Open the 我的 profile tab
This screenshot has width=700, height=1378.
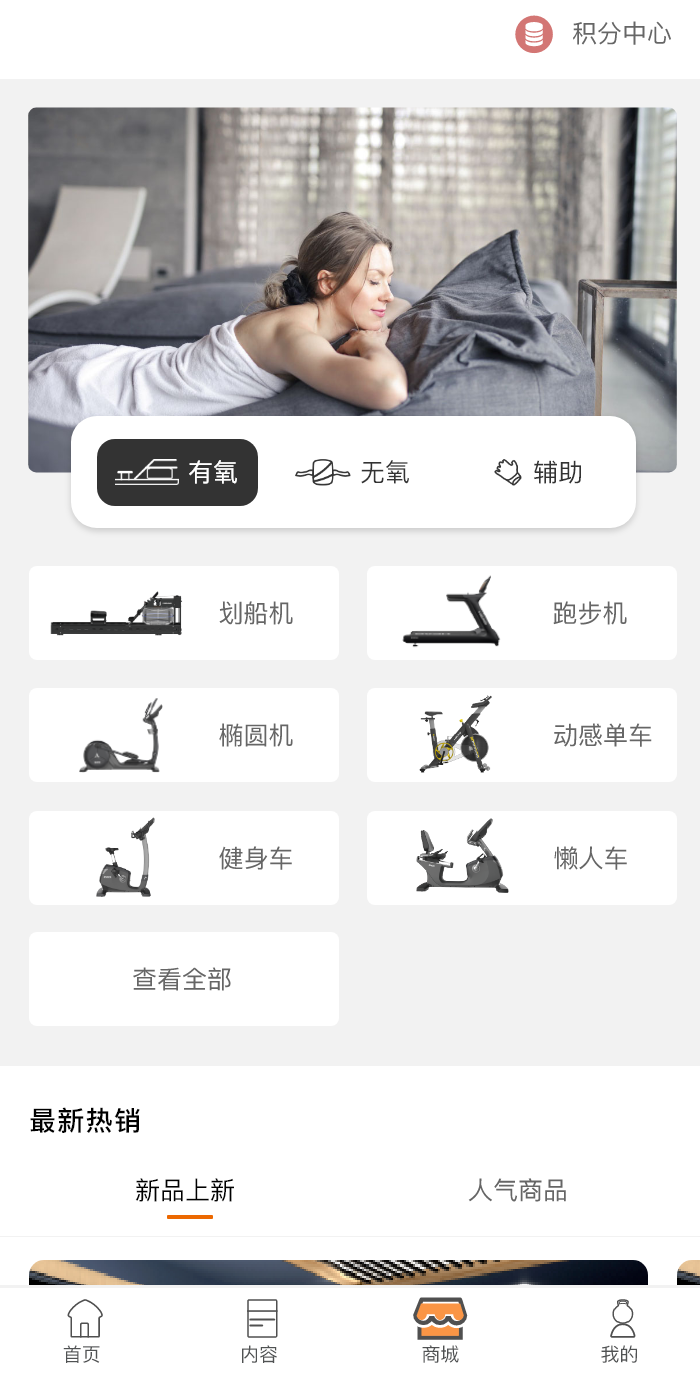point(620,1332)
